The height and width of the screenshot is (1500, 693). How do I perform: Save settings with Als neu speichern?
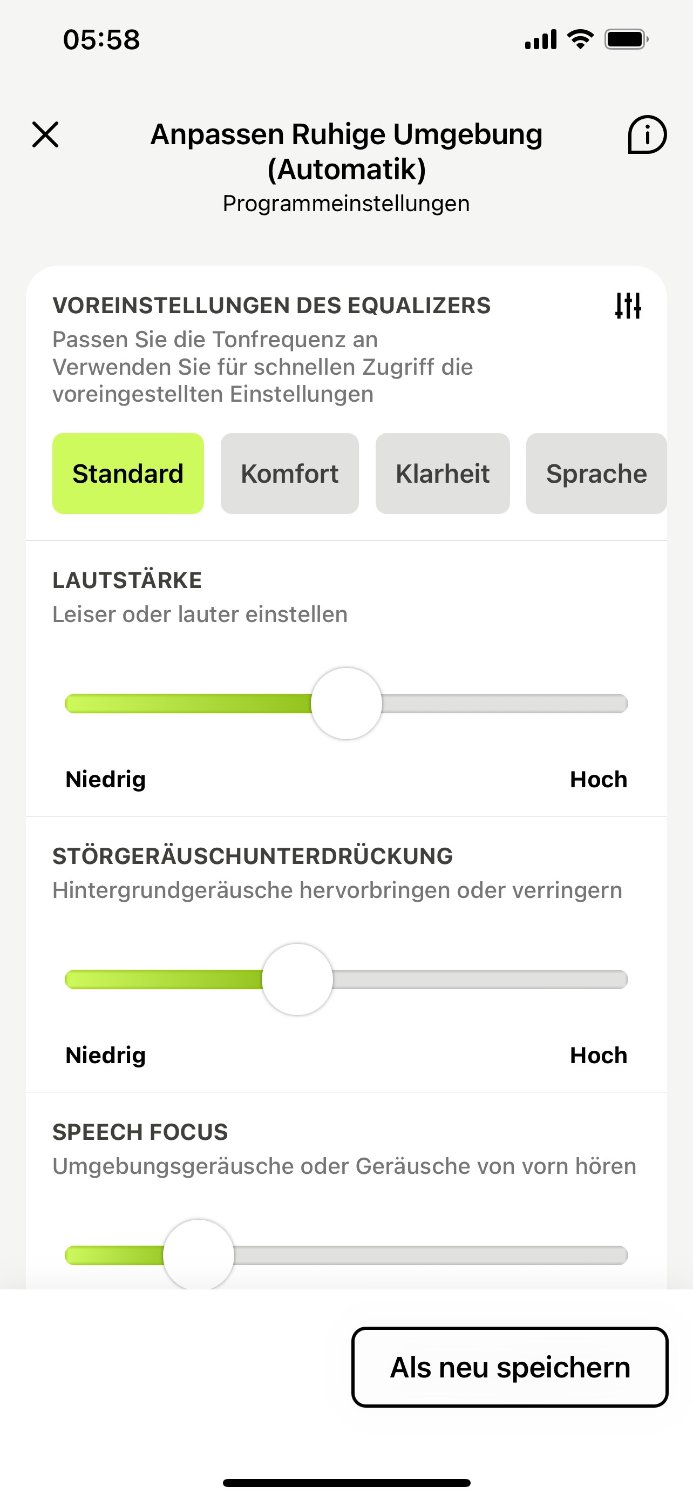(x=510, y=1367)
